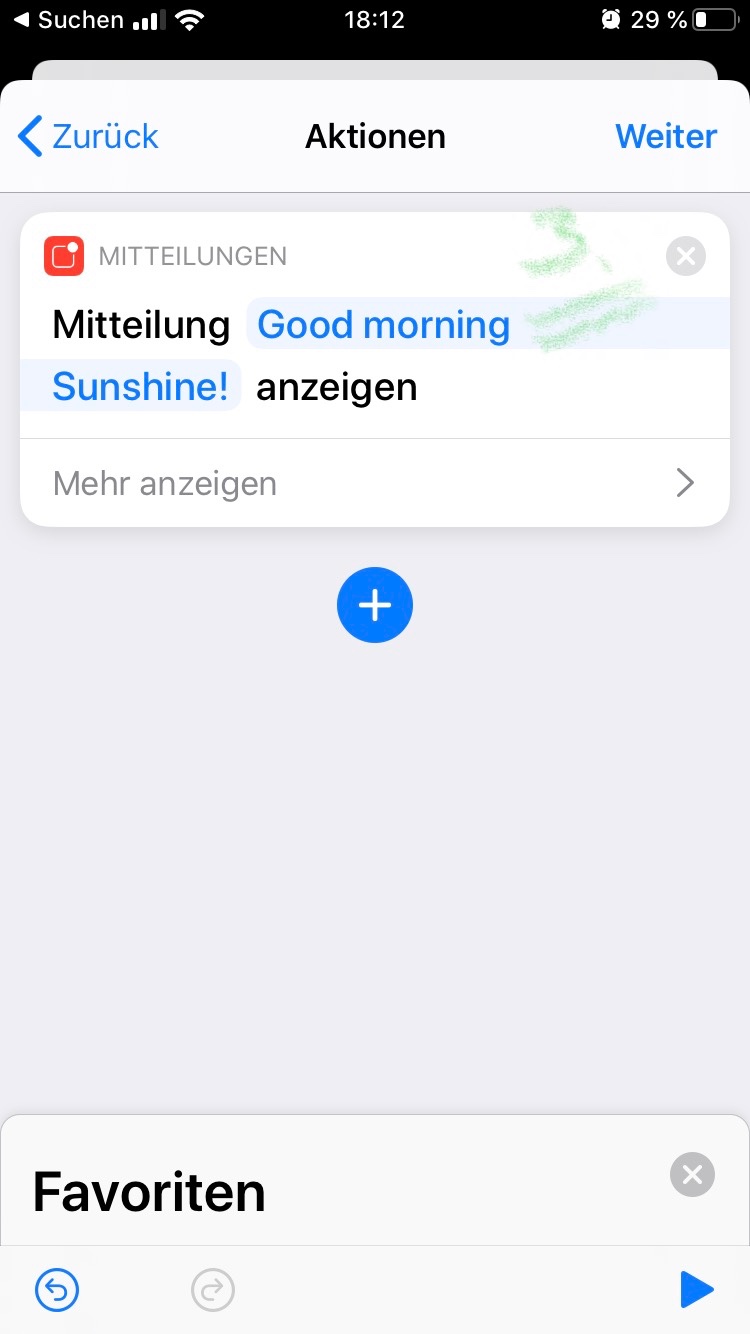Screen dimensions: 750x1334
Task: Add a new action with the plus button
Action: pyautogui.click(x=375, y=605)
